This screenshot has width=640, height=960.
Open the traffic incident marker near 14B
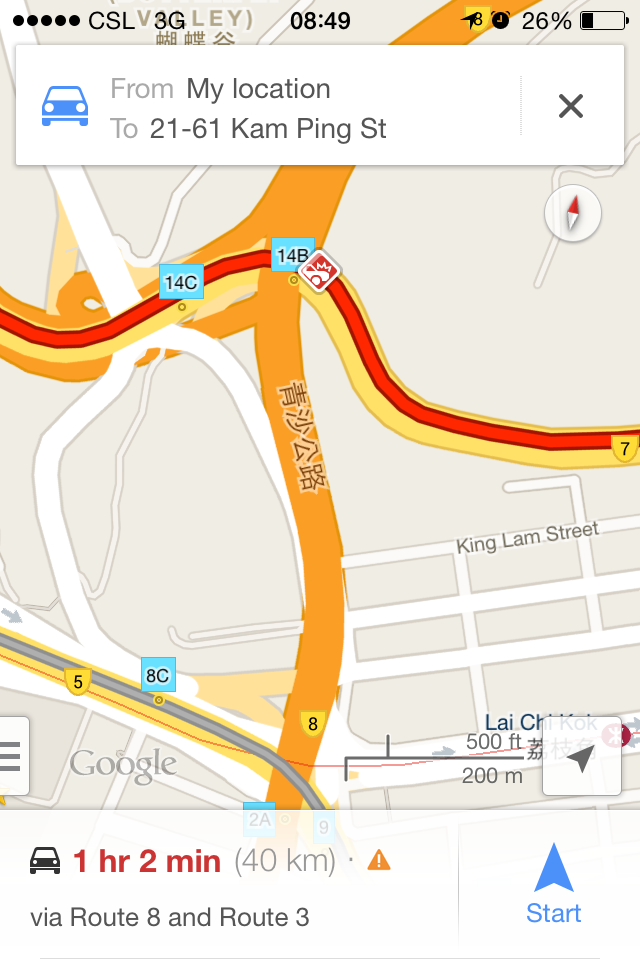point(320,271)
